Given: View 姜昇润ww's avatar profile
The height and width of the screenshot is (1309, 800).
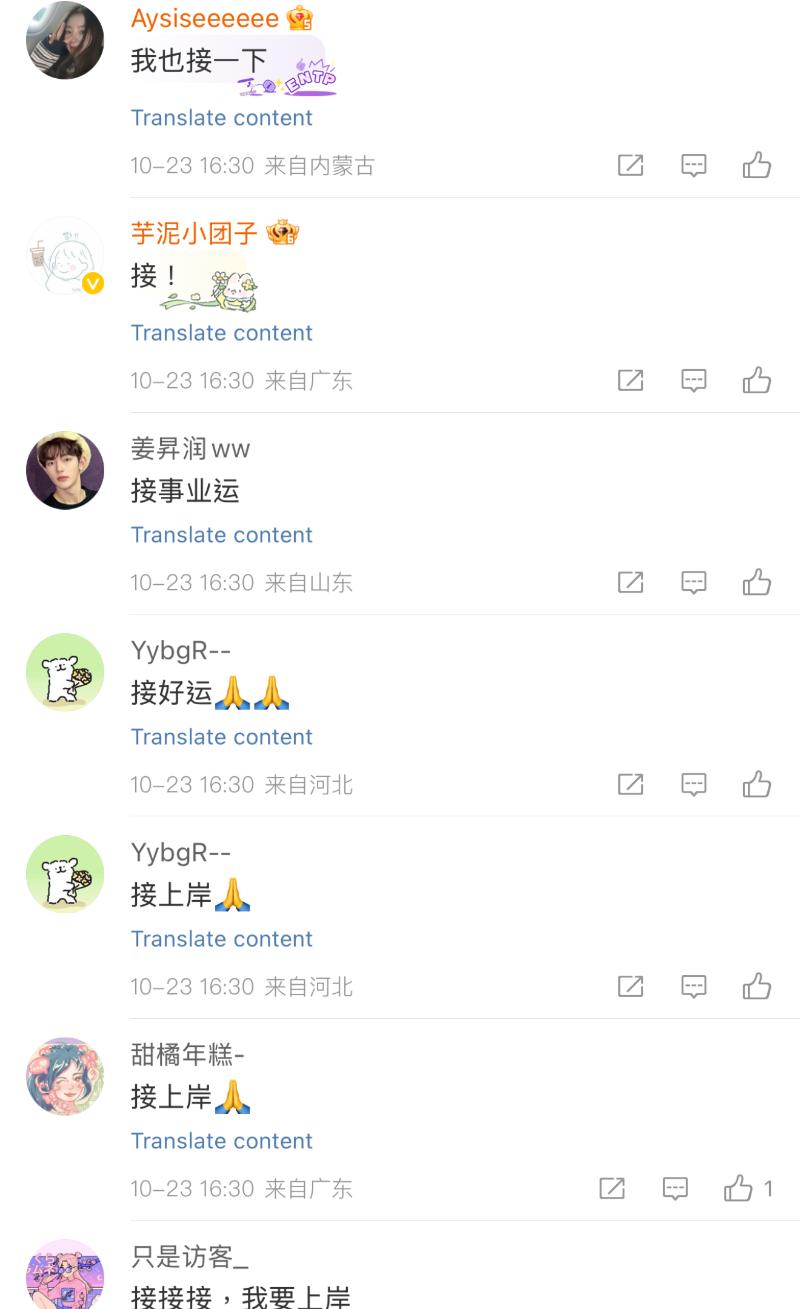Looking at the screenshot, I should coord(65,470).
